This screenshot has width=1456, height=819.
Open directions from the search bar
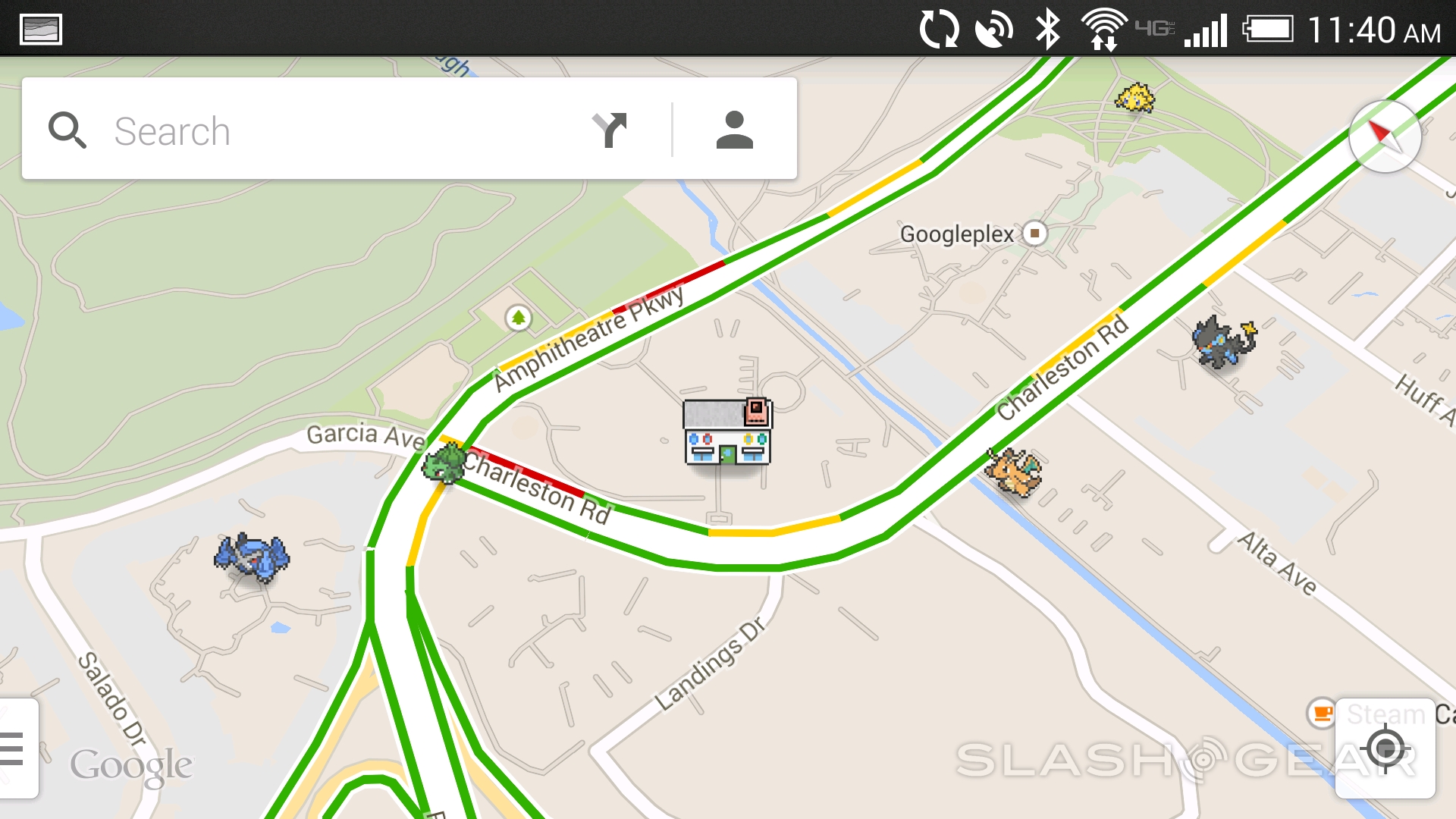tap(610, 130)
